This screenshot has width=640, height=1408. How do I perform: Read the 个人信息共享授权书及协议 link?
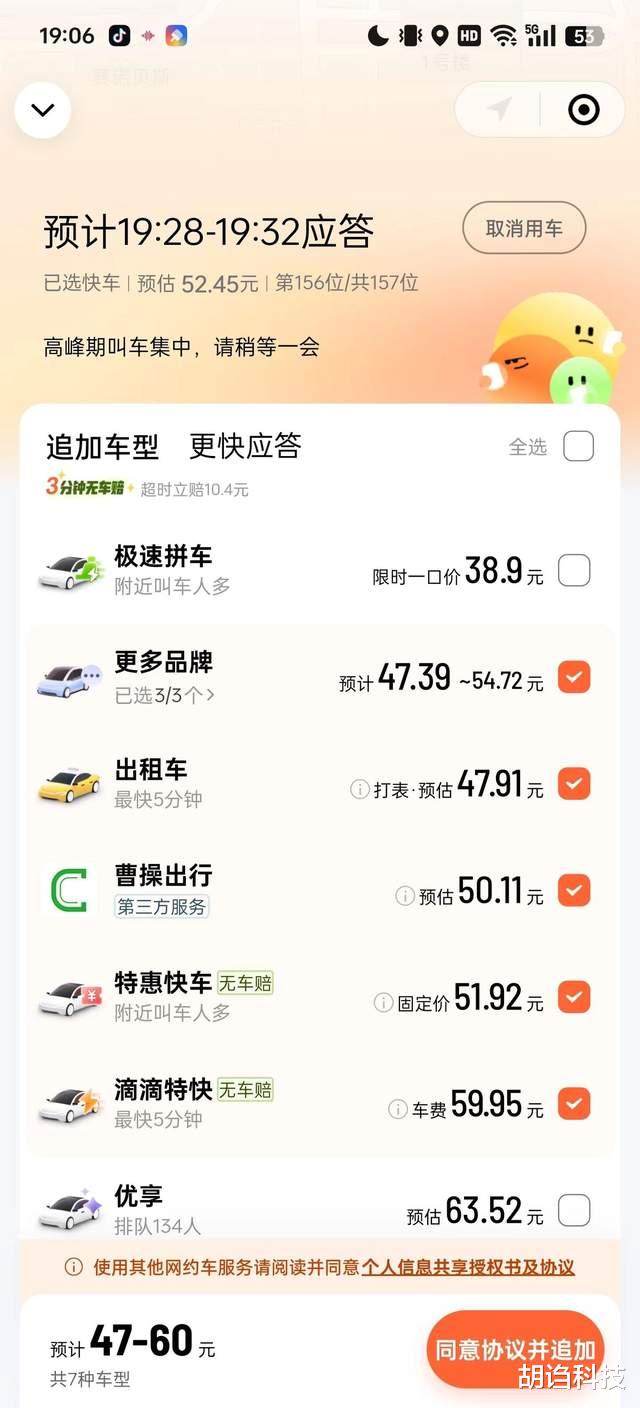tap(468, 1267)
